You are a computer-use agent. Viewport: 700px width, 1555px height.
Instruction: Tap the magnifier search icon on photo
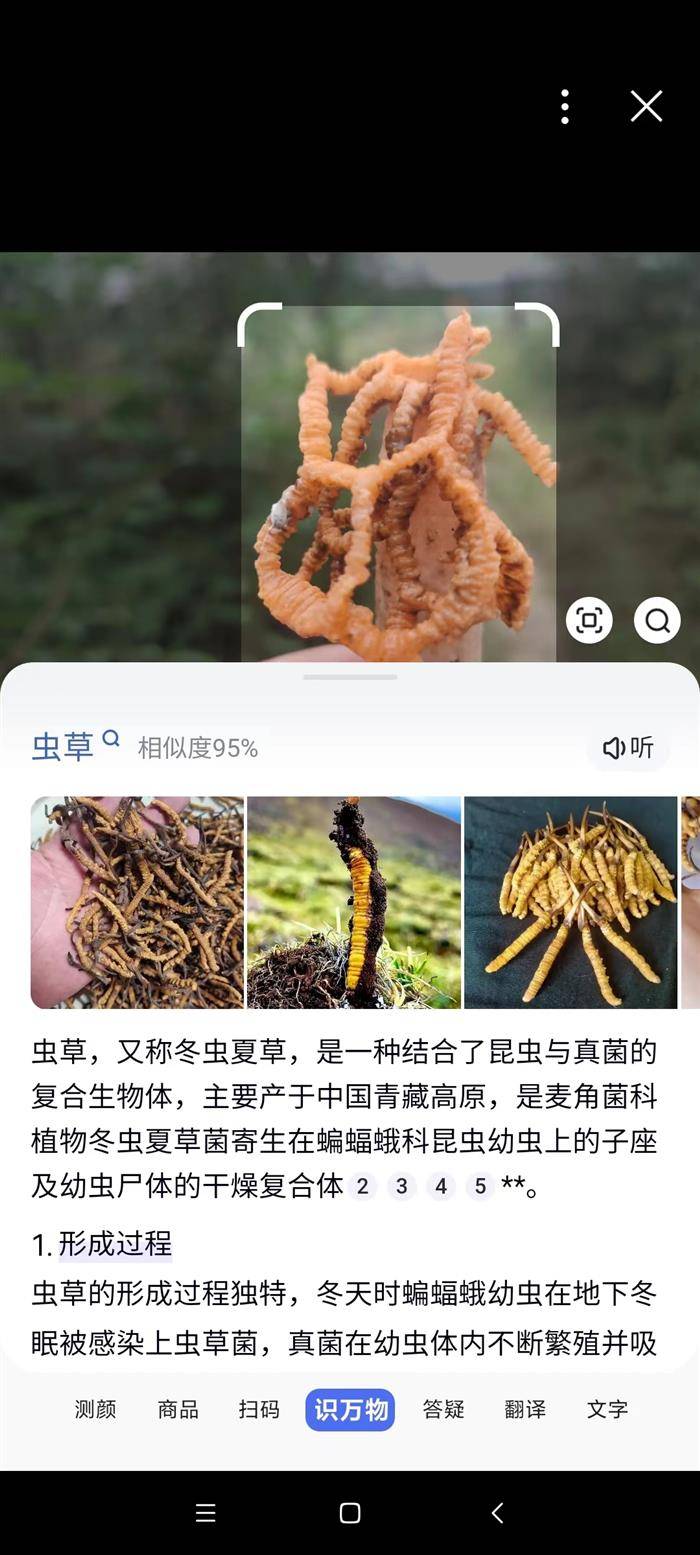click(657, 620)
